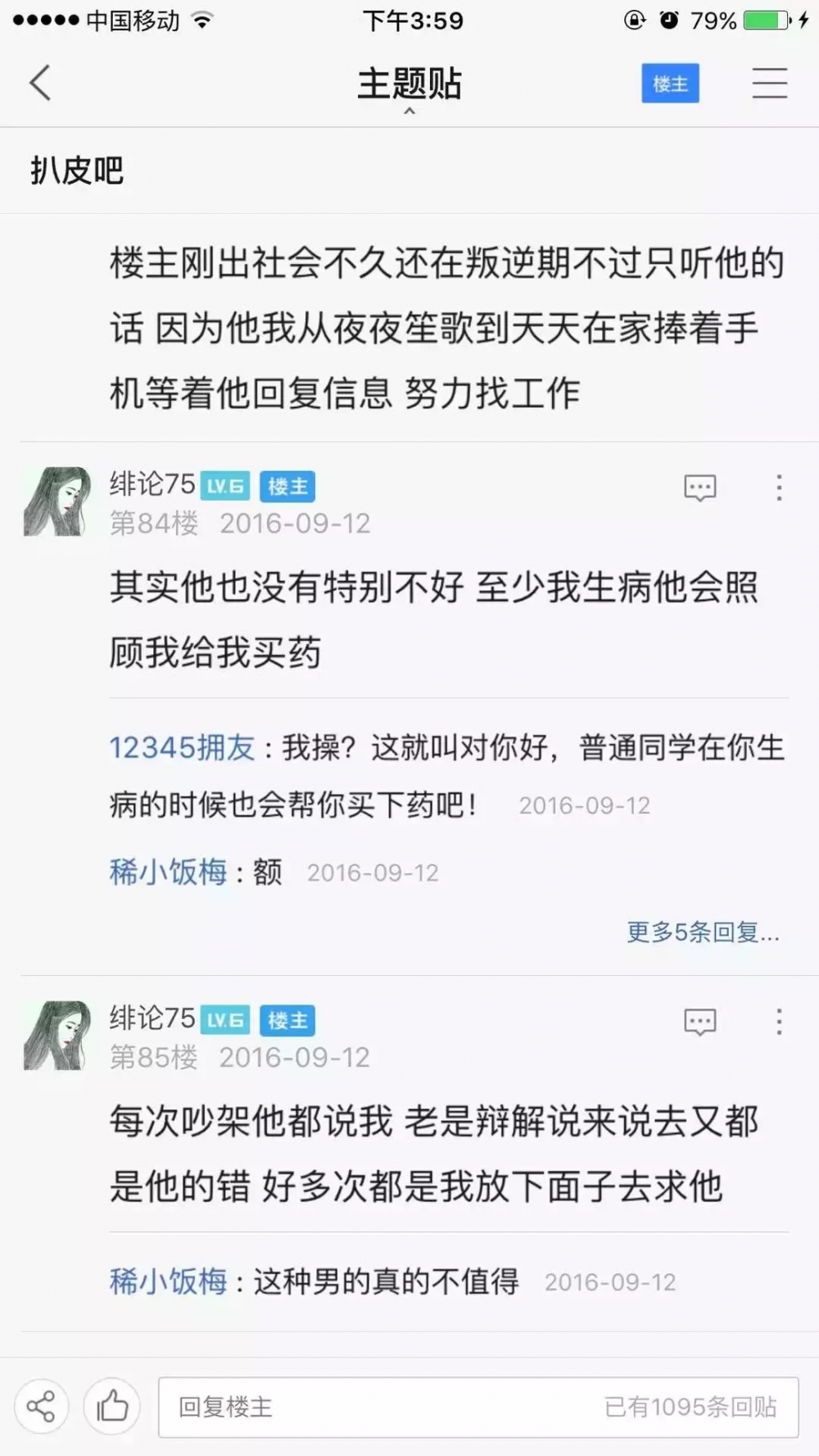
Task: Share this thread with the share icon
Action: [x=41, y=1407]
